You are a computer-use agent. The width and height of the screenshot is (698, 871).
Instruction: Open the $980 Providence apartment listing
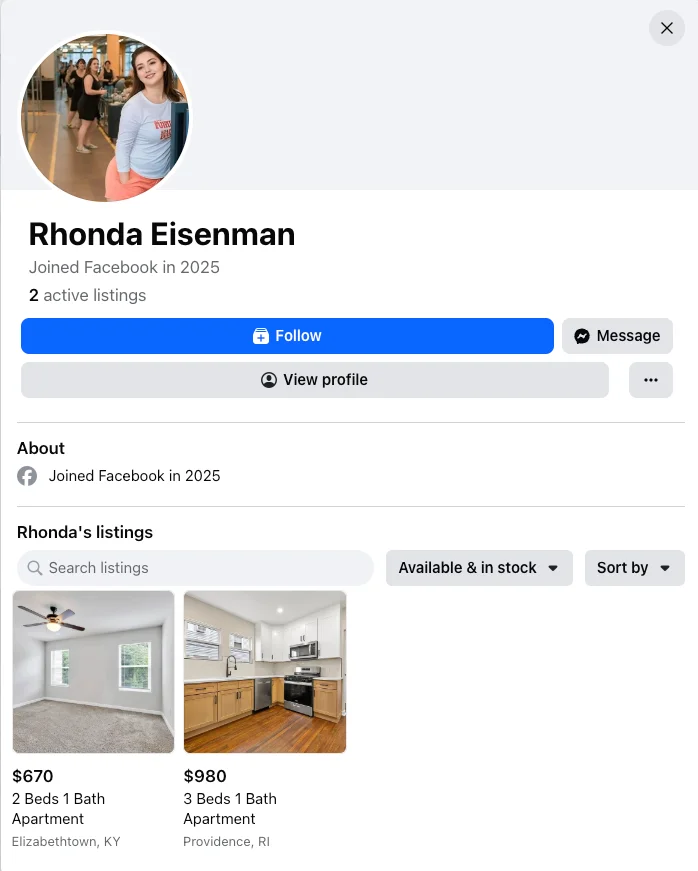tap(265, 672)
